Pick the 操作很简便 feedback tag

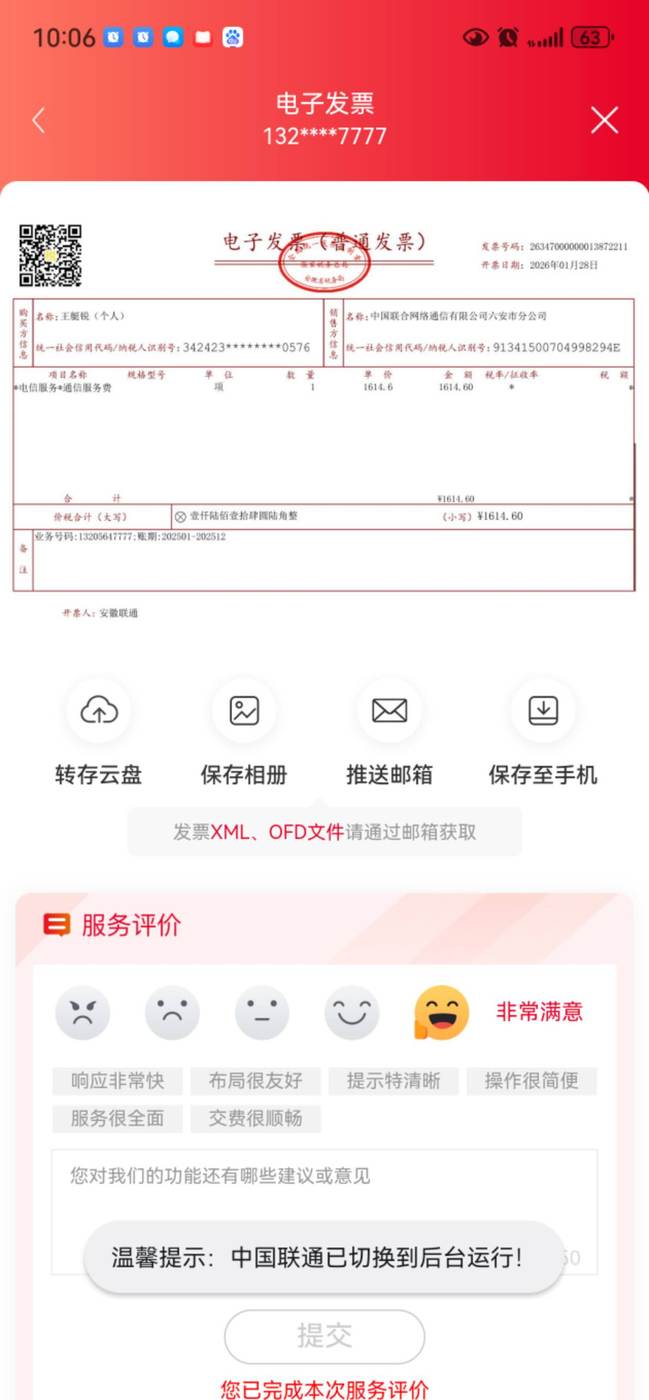531,1081
